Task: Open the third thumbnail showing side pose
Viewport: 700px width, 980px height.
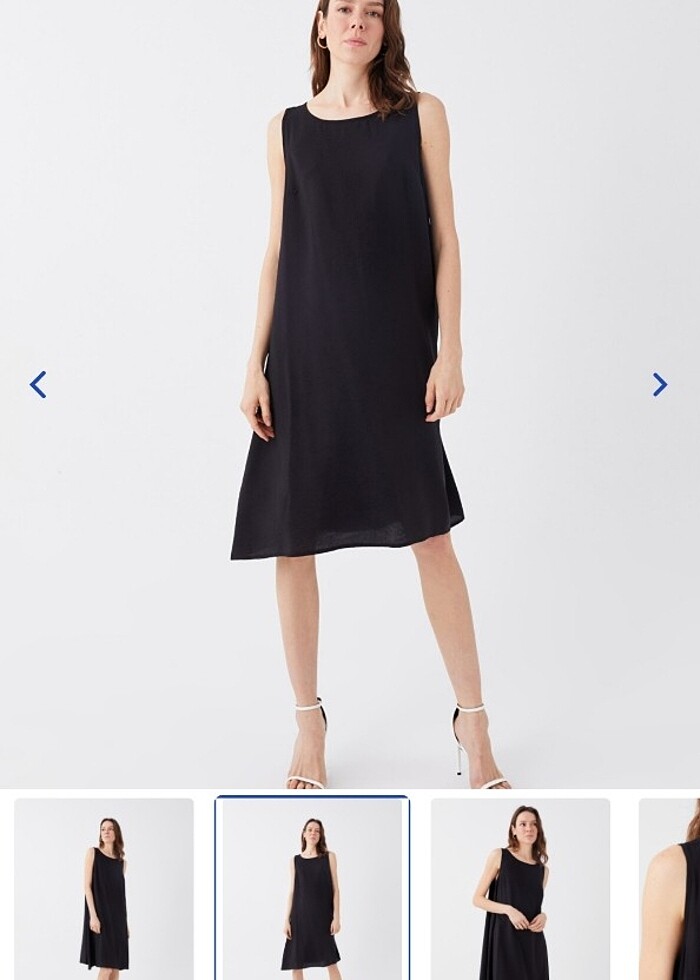Action: pyautogui.click(x=520, y=888)
